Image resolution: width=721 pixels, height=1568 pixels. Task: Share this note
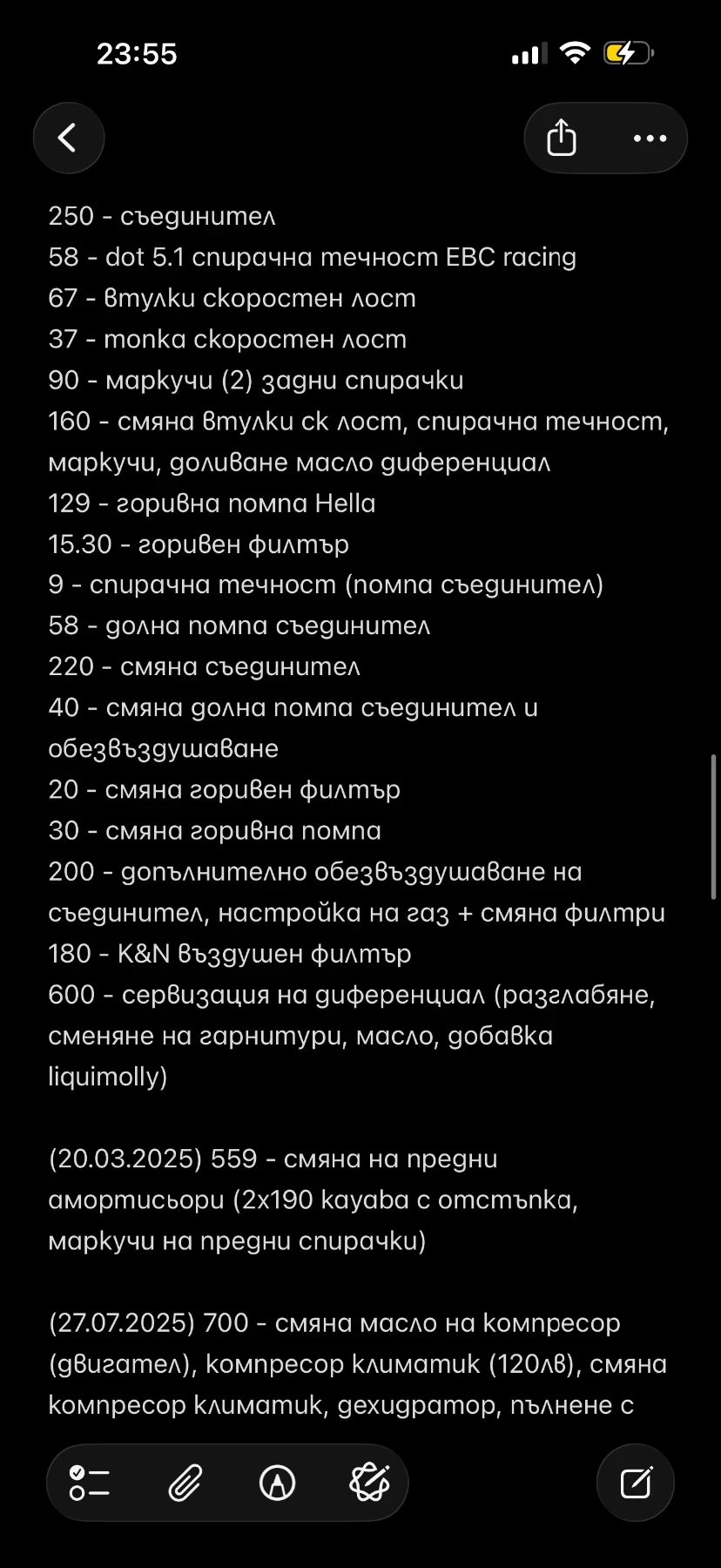tap(562, 138)
